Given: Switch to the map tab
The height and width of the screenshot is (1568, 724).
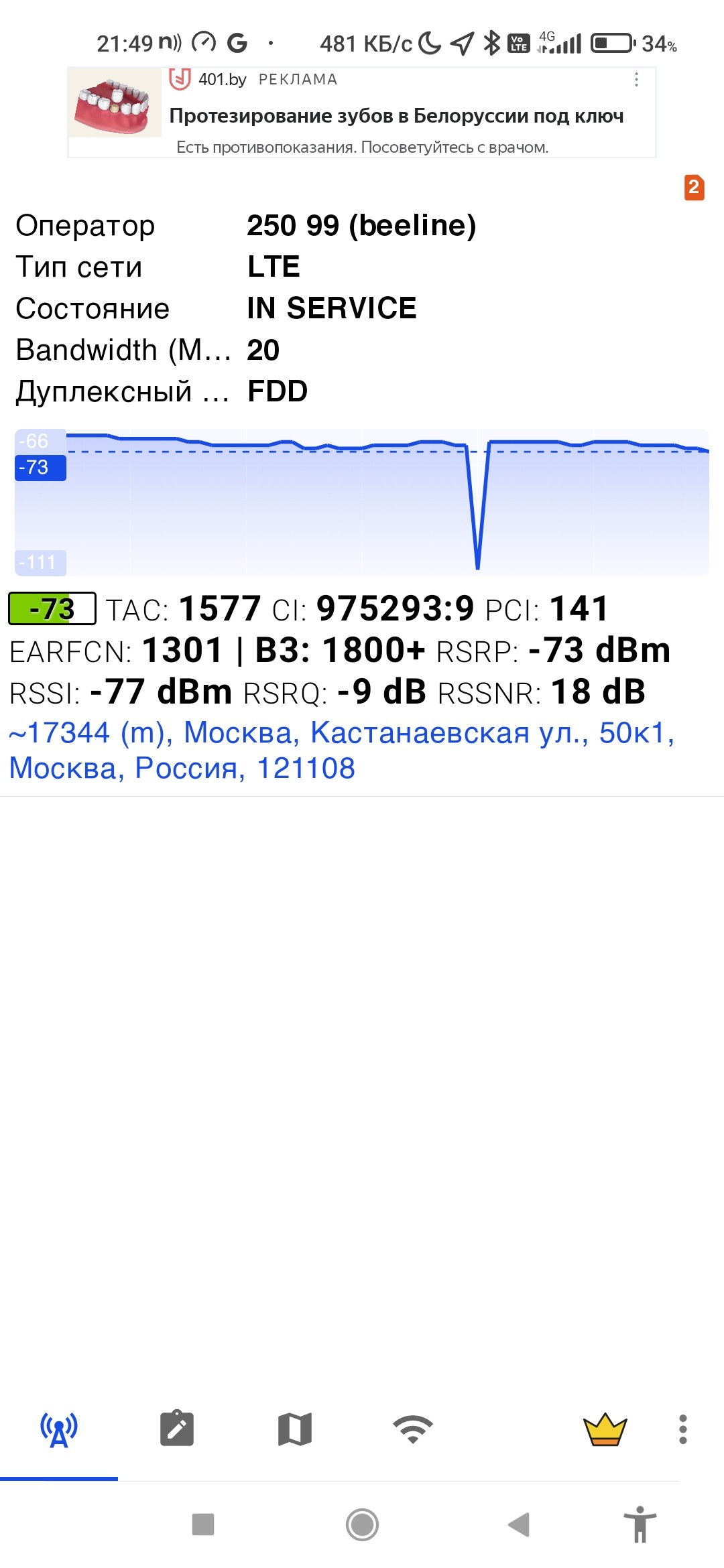Looking at the screenshot, I should coord(295,1430).
